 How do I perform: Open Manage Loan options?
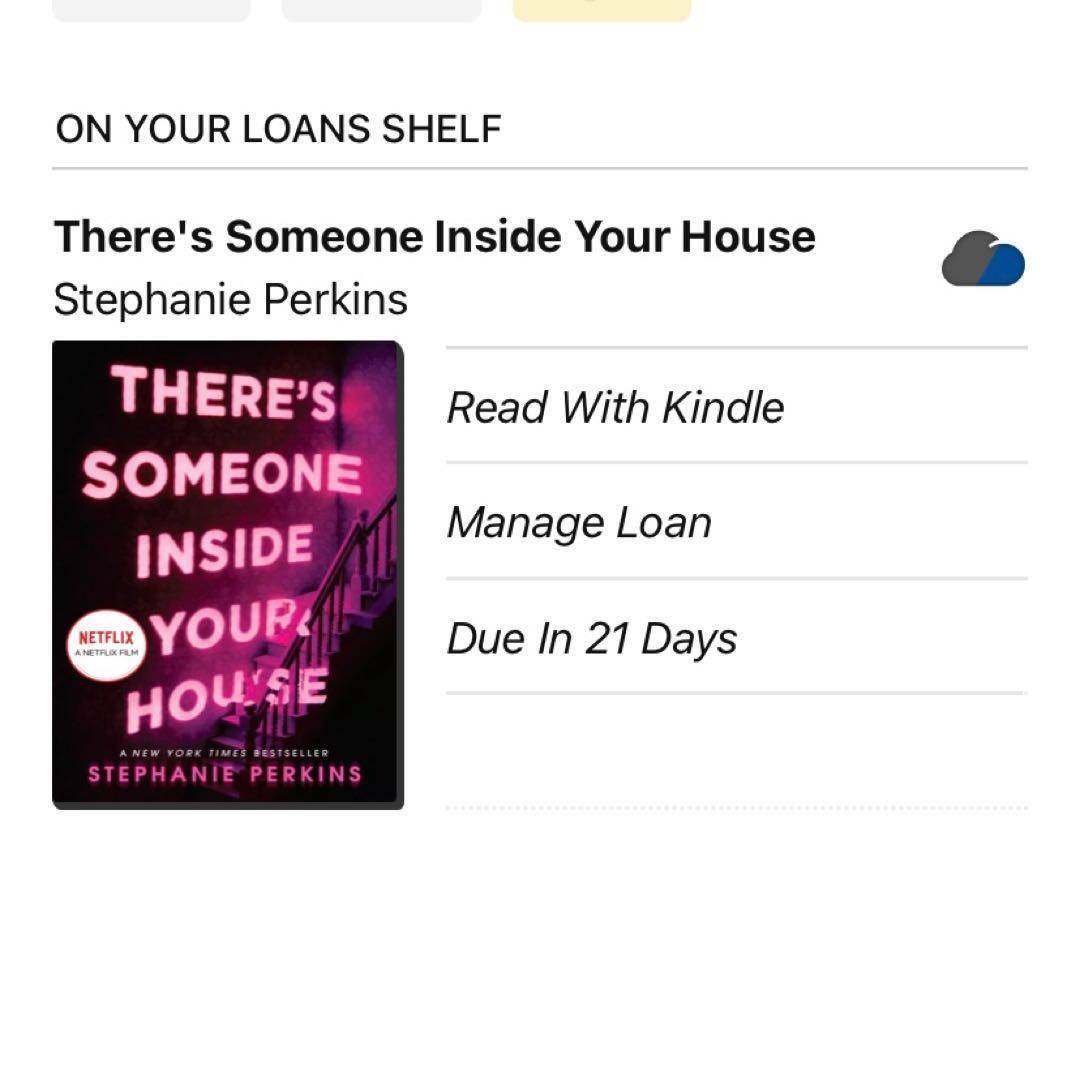[x=579, y=522]
